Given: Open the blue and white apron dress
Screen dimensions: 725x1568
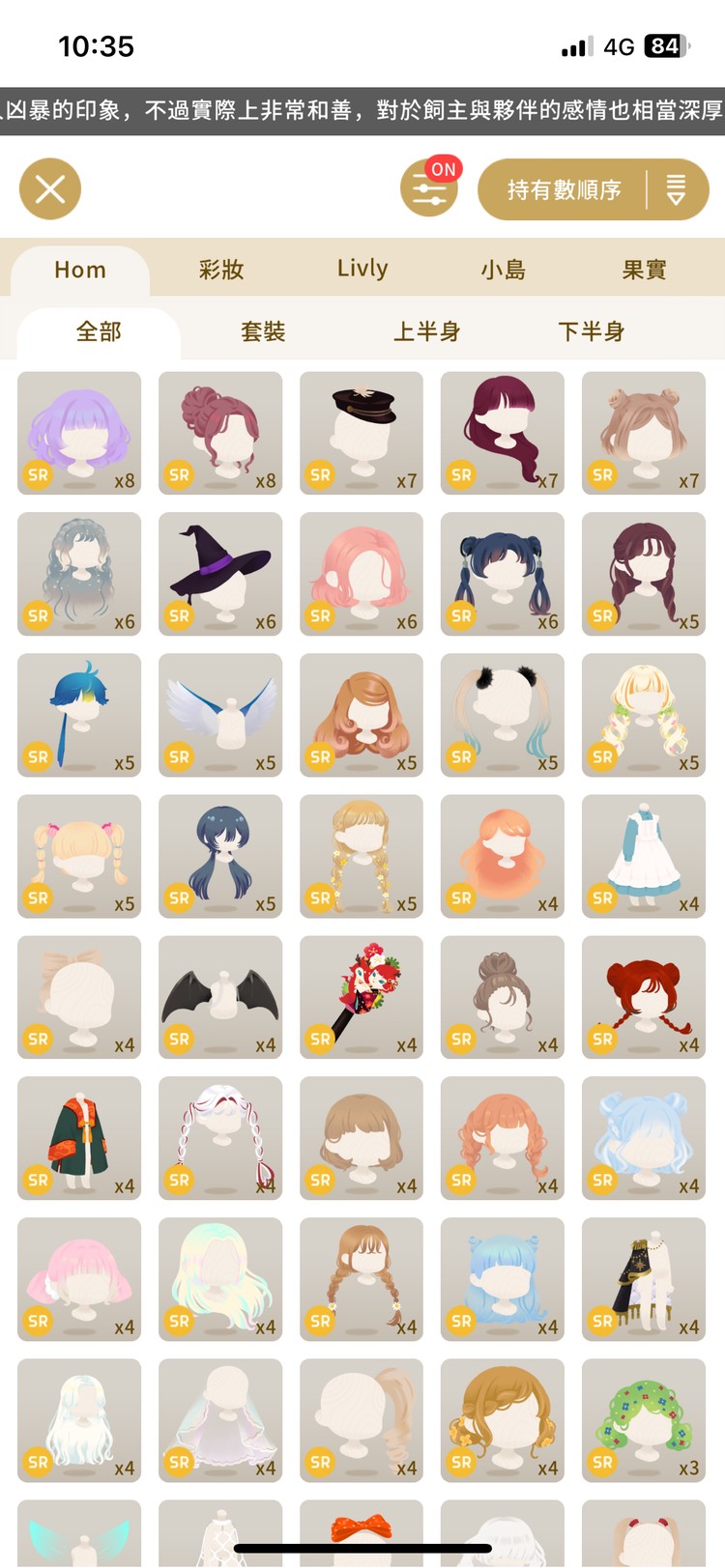Looking at the screenshot, I should point(644,856).
